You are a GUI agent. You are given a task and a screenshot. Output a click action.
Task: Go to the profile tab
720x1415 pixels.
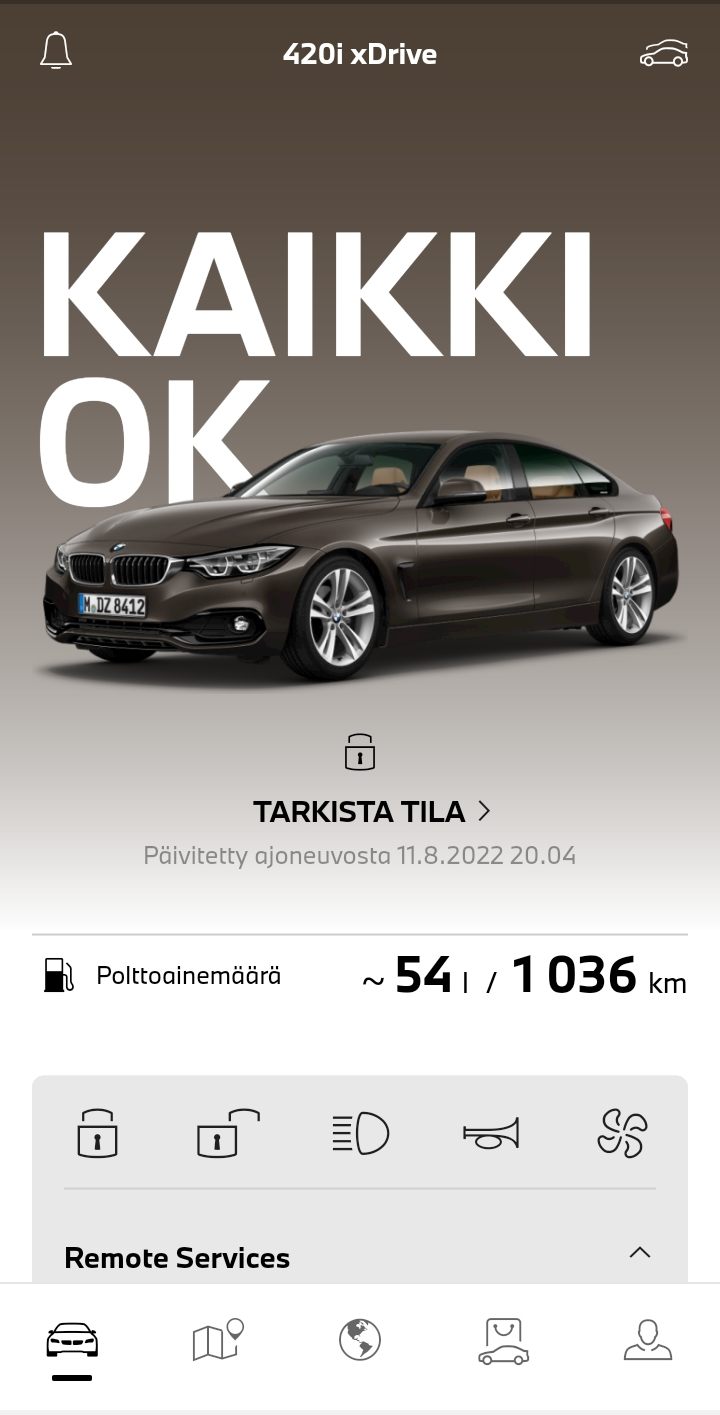[647, 1340]
